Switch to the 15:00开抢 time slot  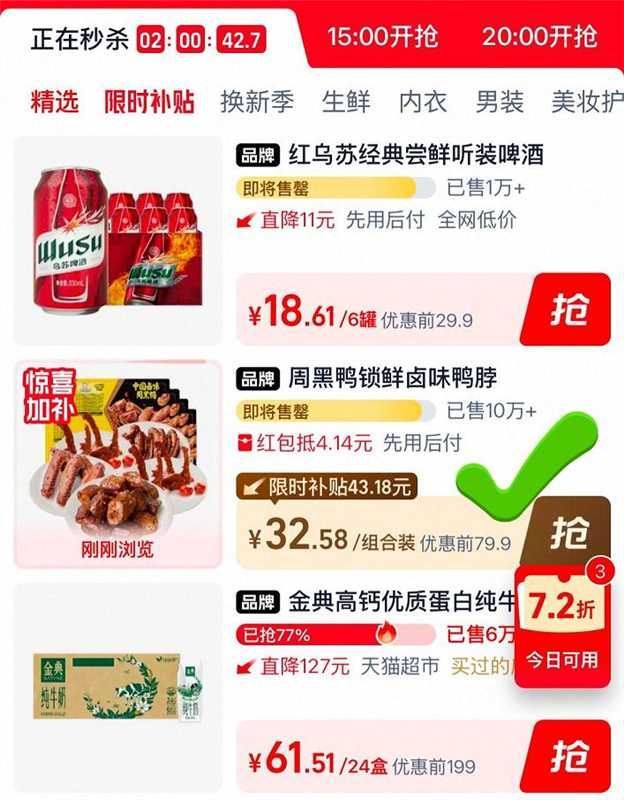(x=382, y=37)
